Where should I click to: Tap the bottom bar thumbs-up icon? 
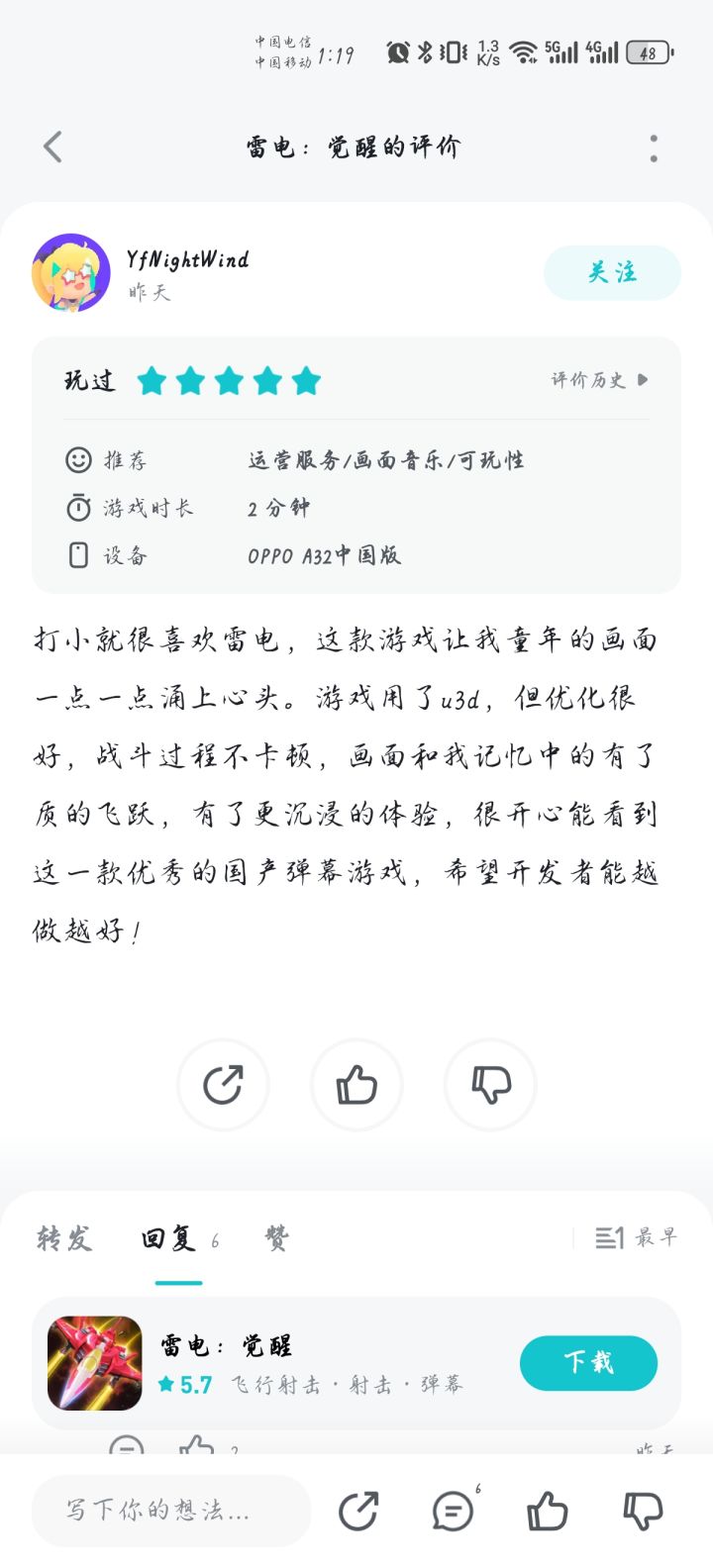tap(547, 1512)
